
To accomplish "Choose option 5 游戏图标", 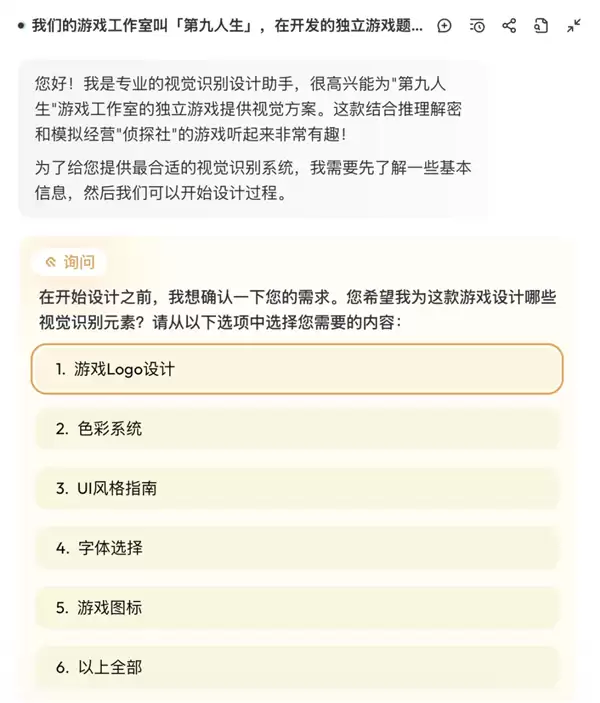I will pyautogui.click(x=297, y=607).
